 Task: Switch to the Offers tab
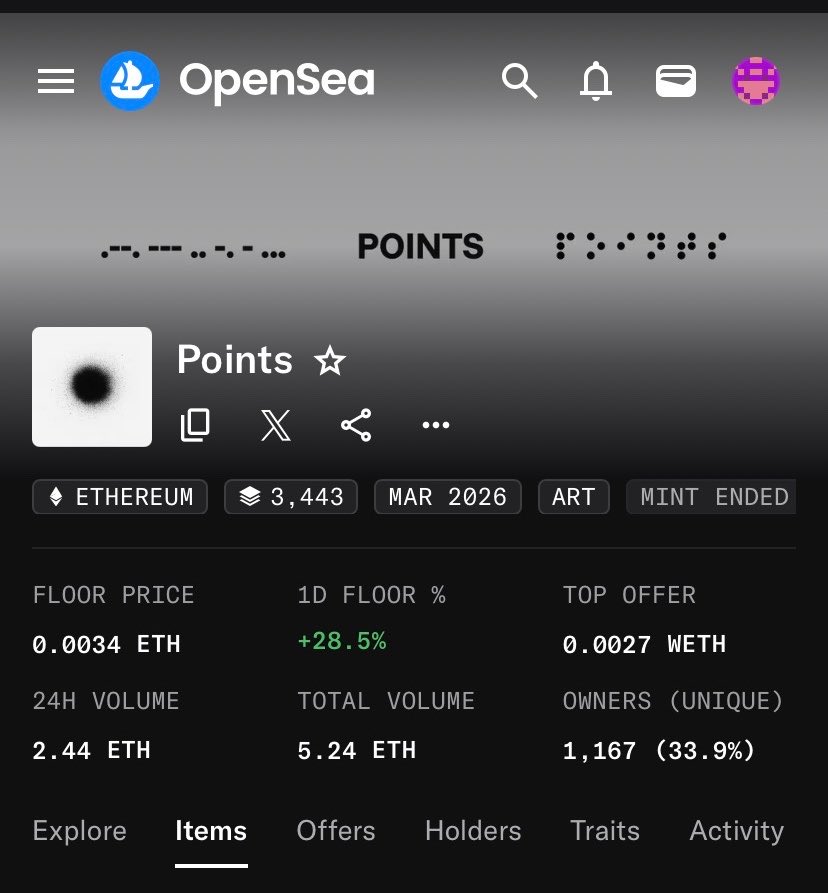pos(336,830)
